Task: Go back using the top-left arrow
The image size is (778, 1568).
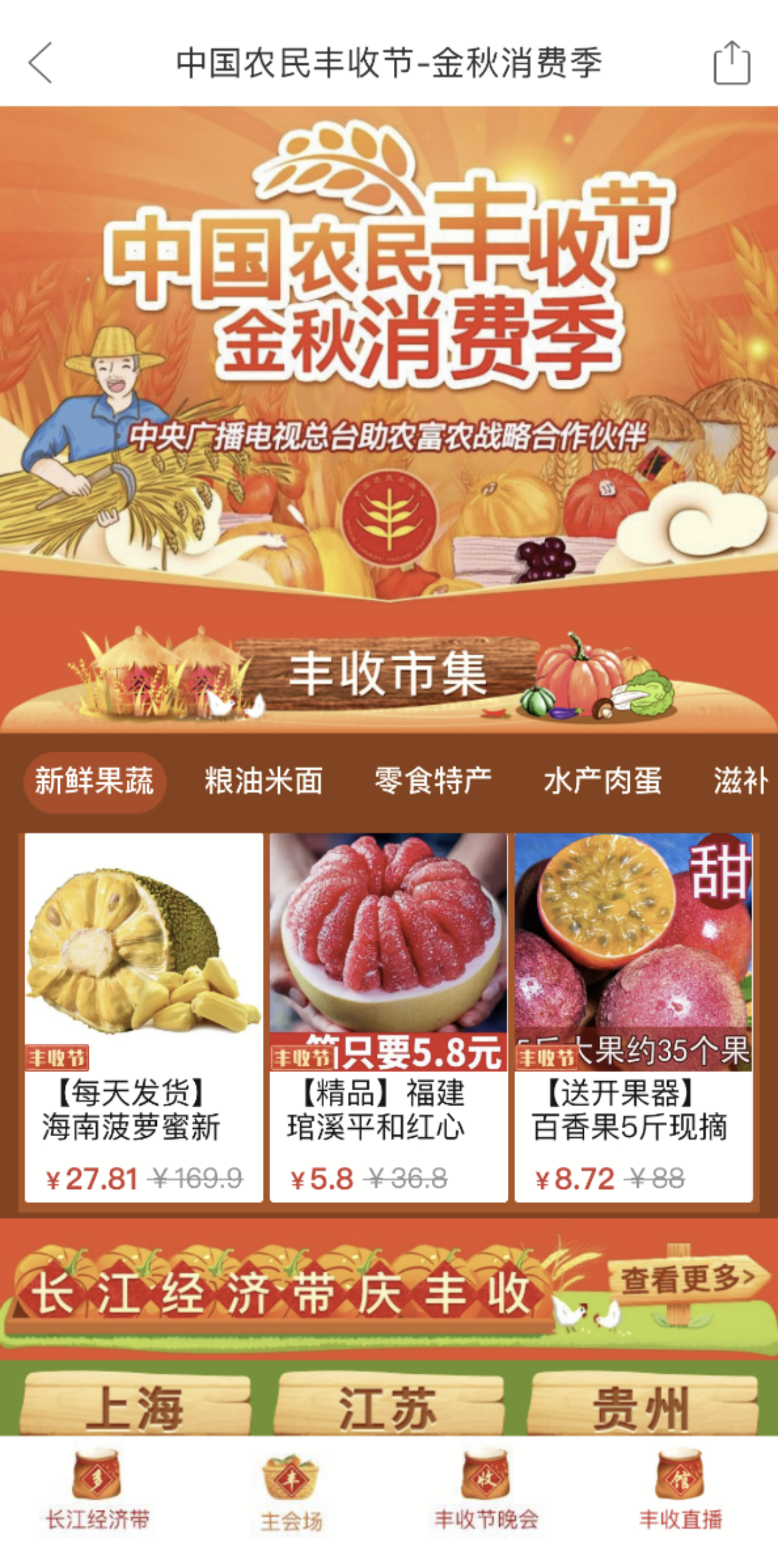Action: (40, 62)
